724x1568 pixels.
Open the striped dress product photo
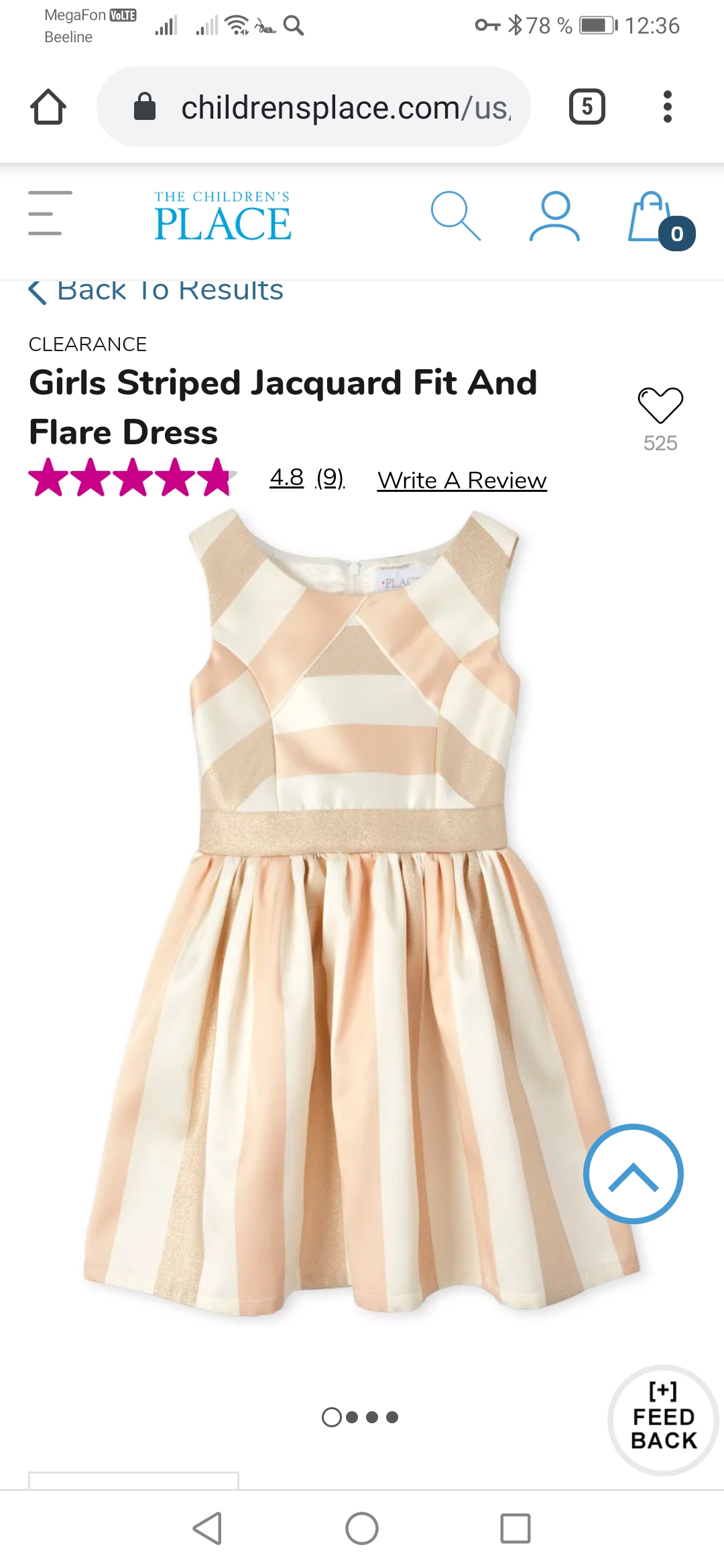tap(362, 911)
